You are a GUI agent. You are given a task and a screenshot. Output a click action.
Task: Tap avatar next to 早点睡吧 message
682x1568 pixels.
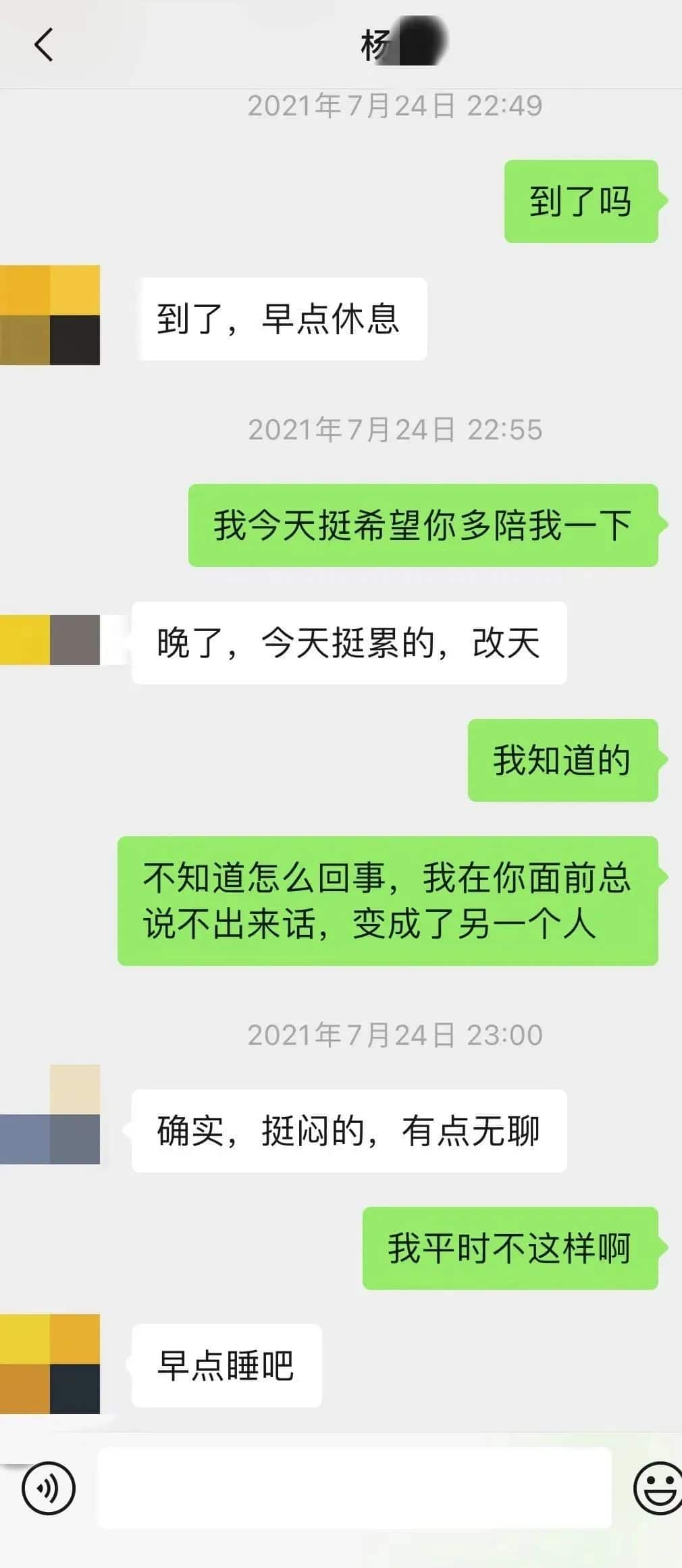click(x=50, y=1364)
